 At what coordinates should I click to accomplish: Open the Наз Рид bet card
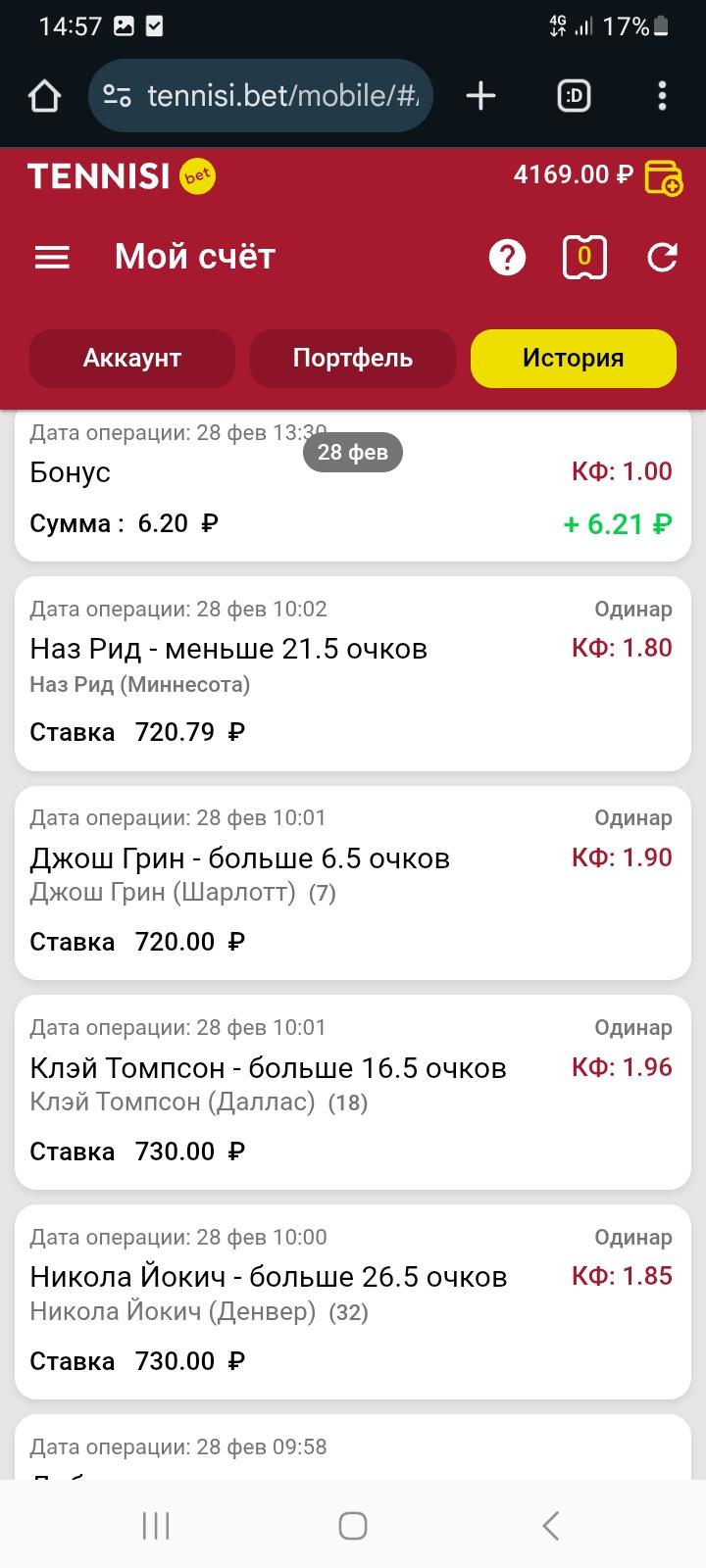[353, 673]
